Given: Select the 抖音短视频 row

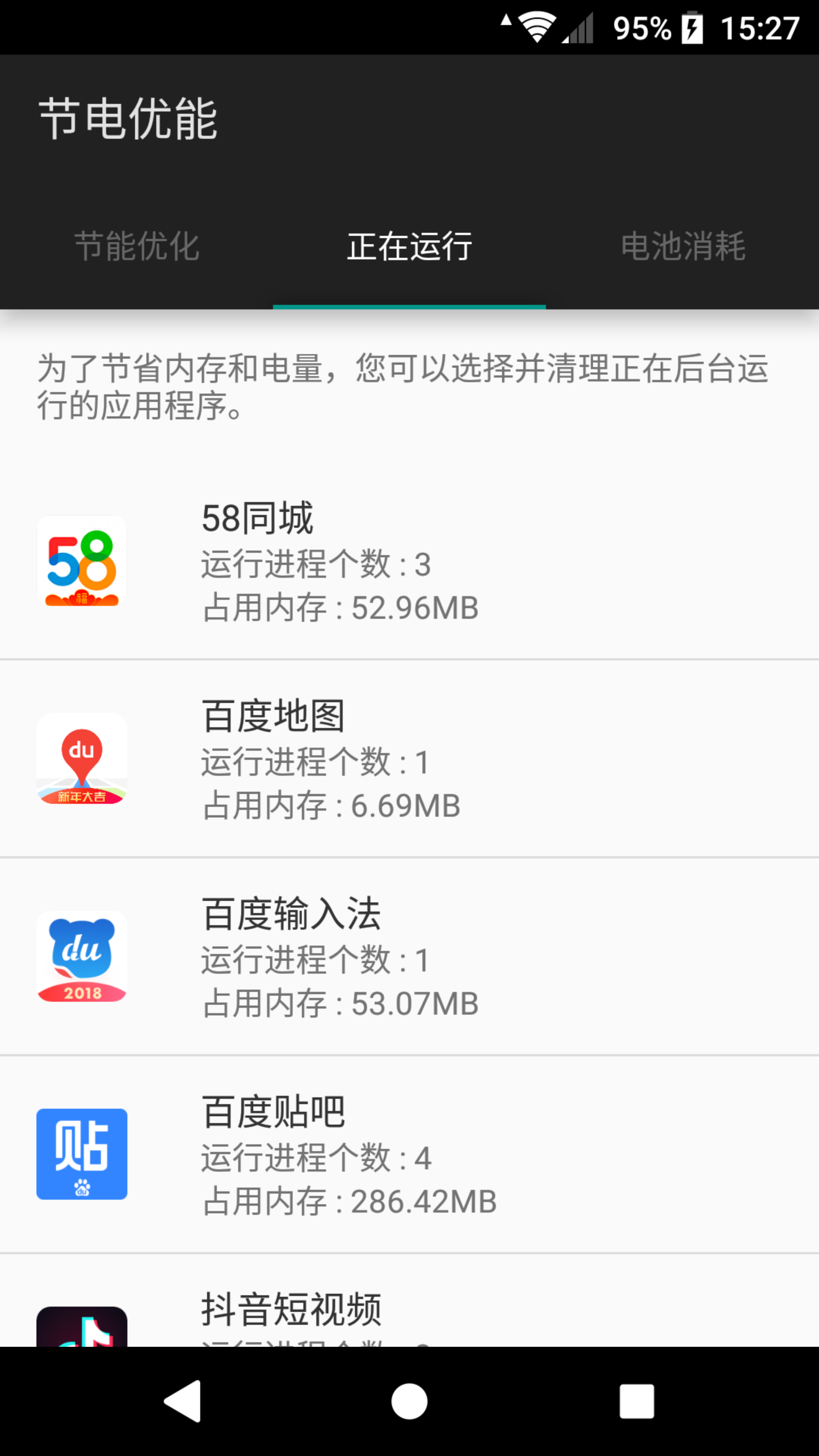Looking at the screenshot, I should point(409,1300).
